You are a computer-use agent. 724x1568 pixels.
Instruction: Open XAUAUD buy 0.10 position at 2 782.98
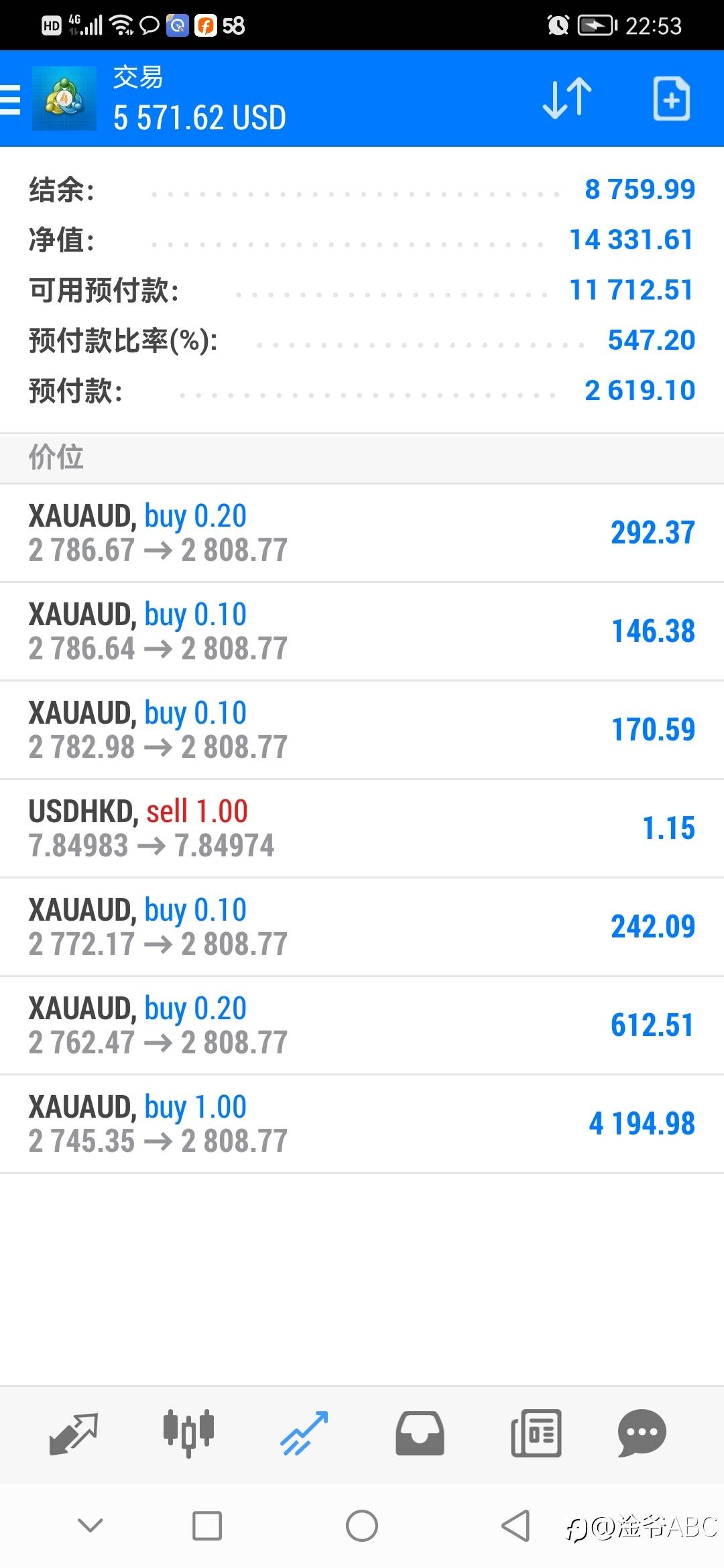(x=362, y=730)
